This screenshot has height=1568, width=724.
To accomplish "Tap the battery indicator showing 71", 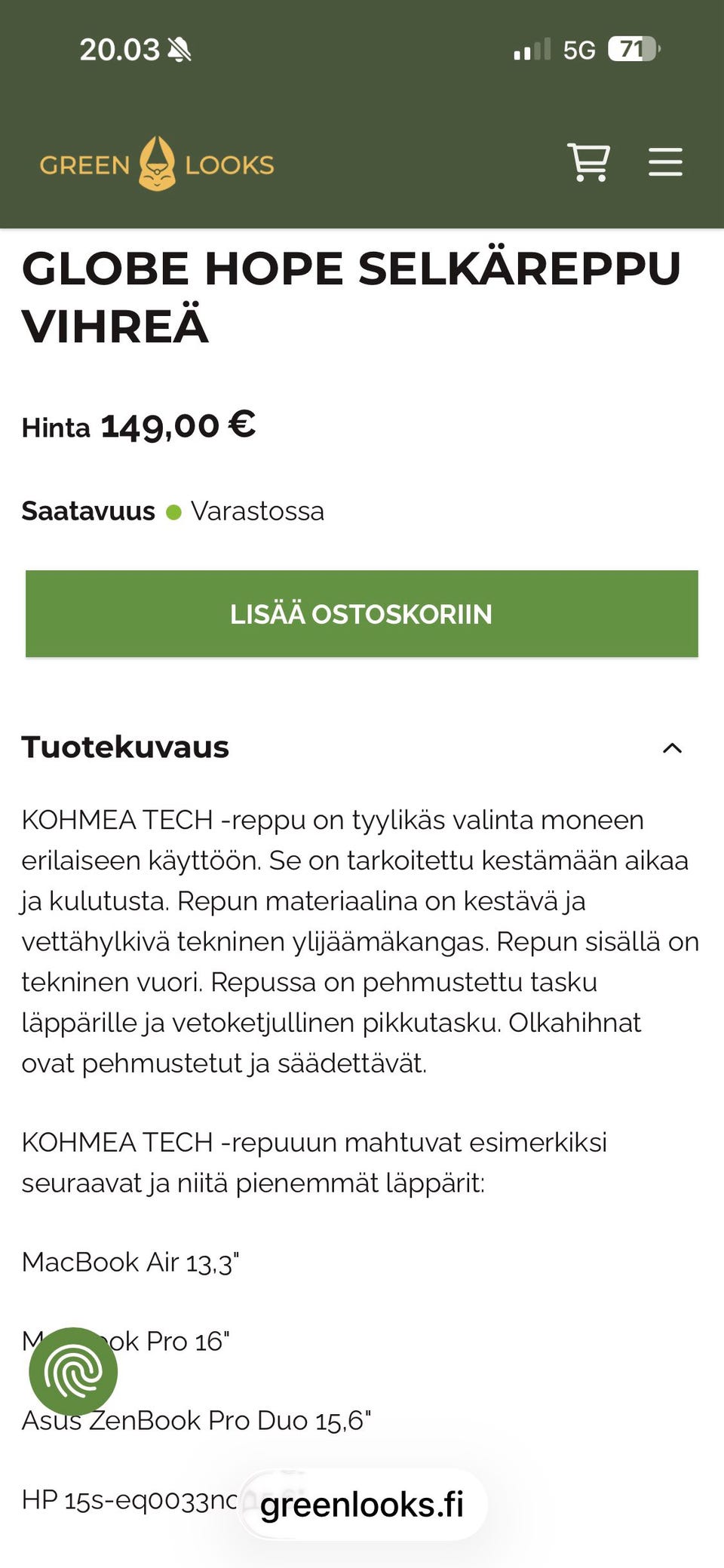I will pos(632,48).
